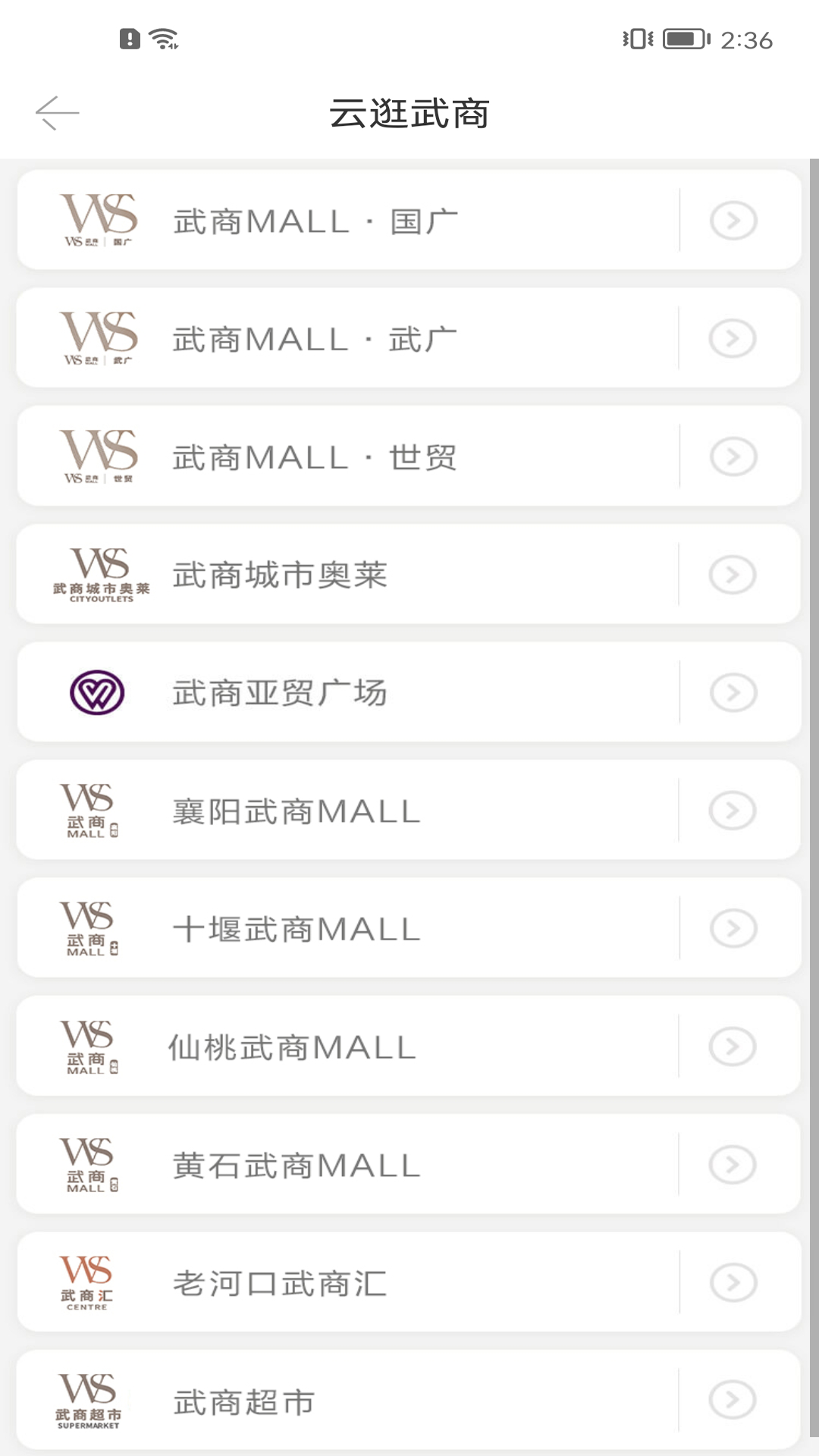Click the 襄阳武商MALL logo
The width and height of the screenshot is (819, 1456).
[x=91, y=810]
